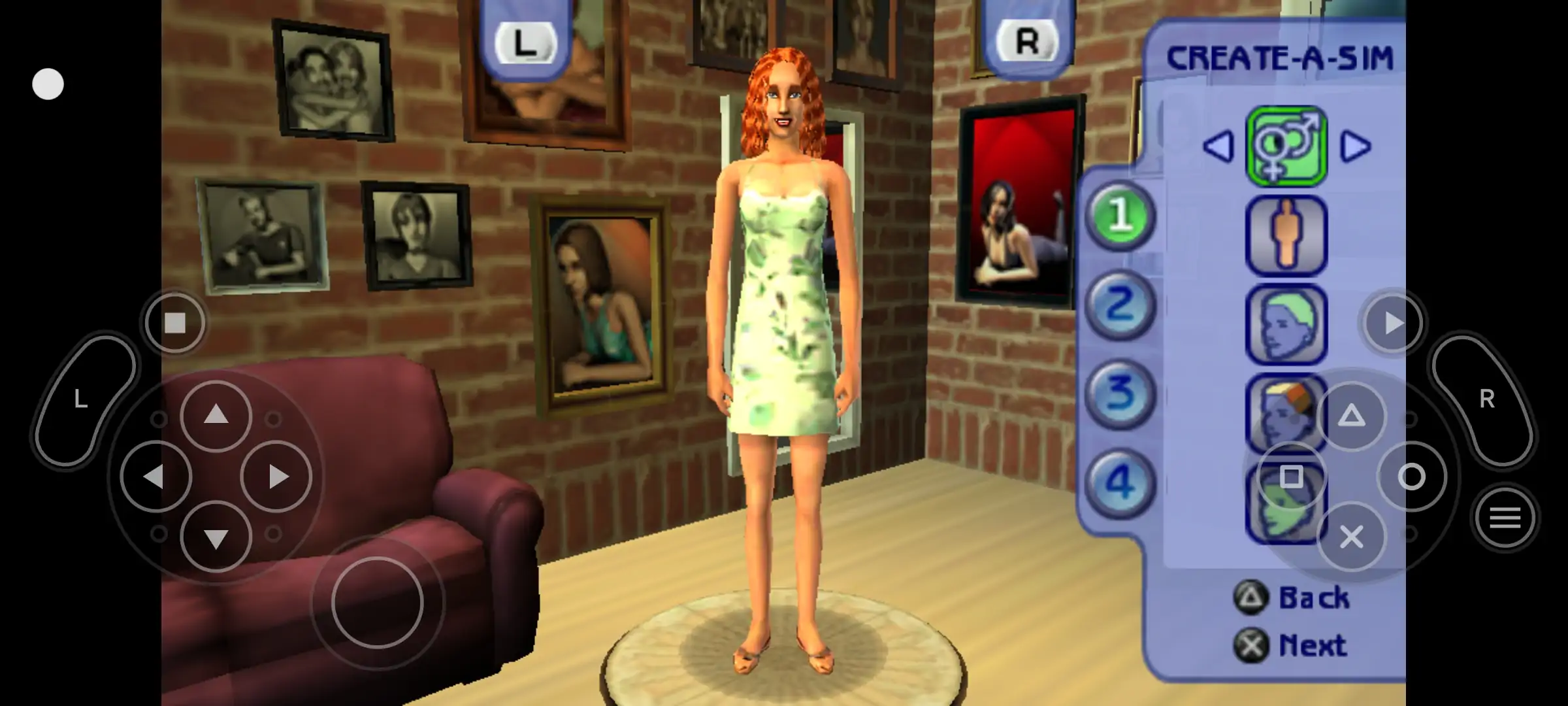Tap the D-pad right arrow
The height and width of the screenshot is (706, 1568).
pyautogui.click(x=277, y=477)
